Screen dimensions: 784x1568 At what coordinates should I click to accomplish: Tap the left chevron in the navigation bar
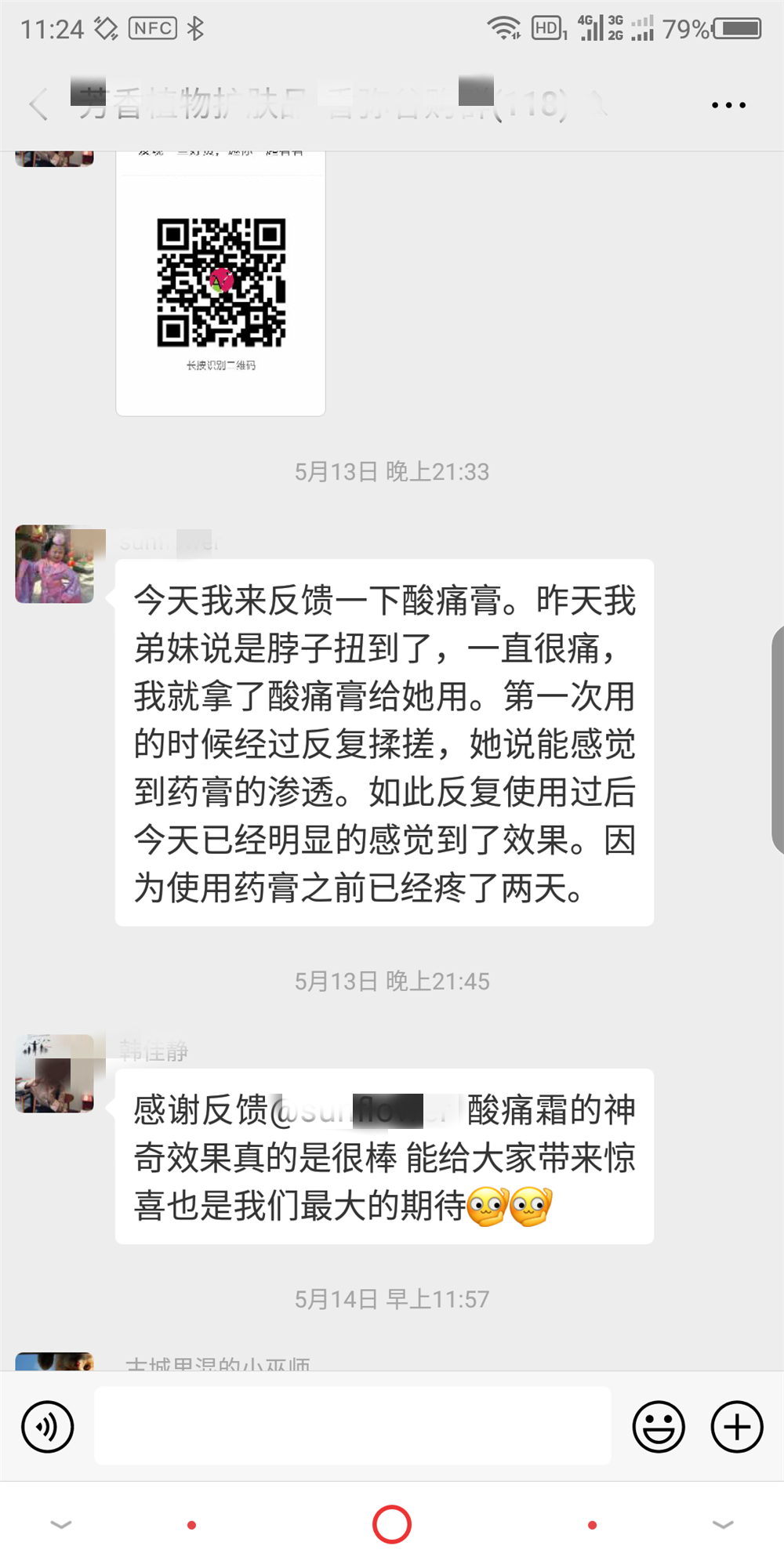point(61,1525)
